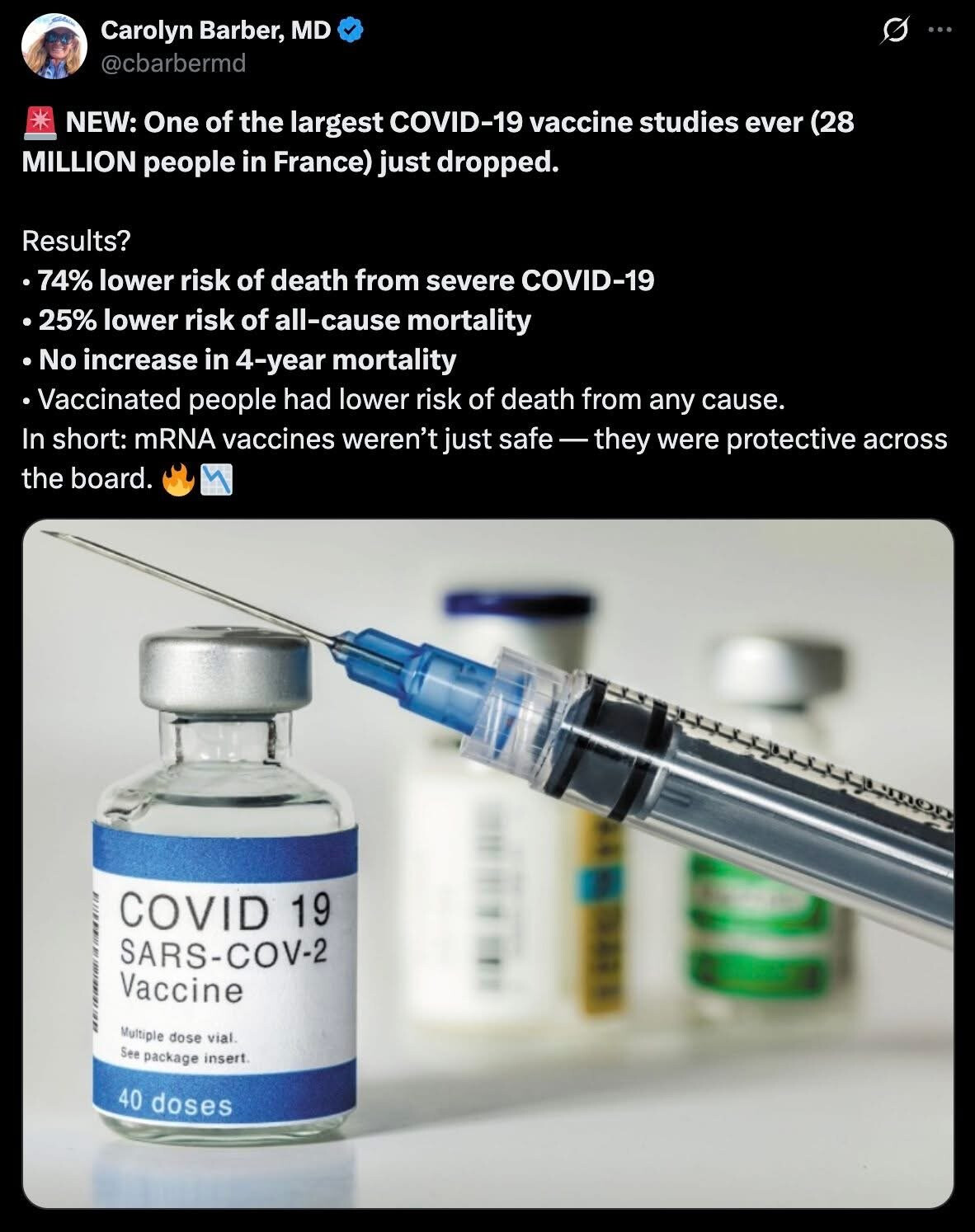View profile of Carolyn Barber, MD
This screenshot has height=1232, width=975.
(215, 31)
